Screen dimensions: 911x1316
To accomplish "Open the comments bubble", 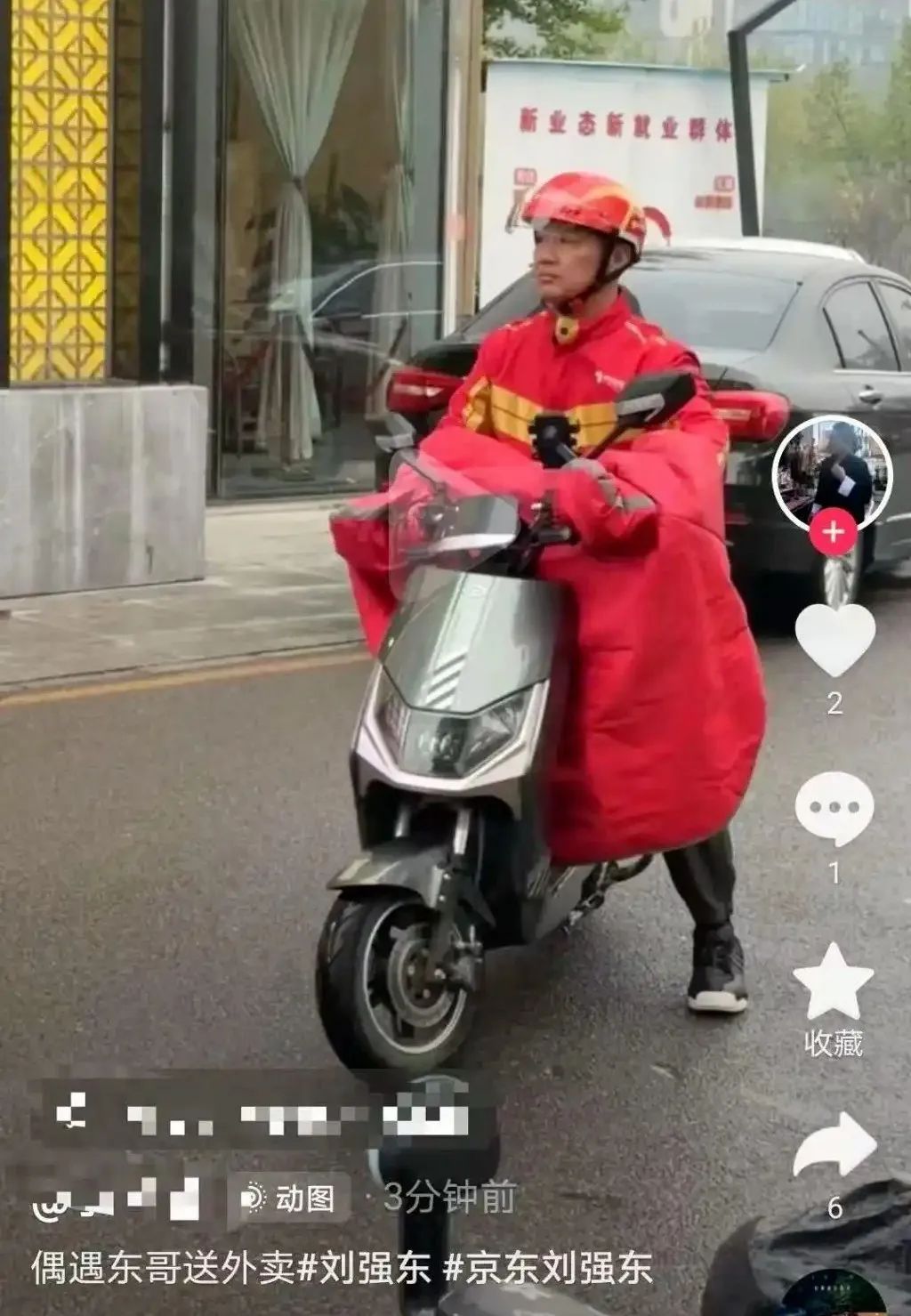I will [x=834, y=808].
